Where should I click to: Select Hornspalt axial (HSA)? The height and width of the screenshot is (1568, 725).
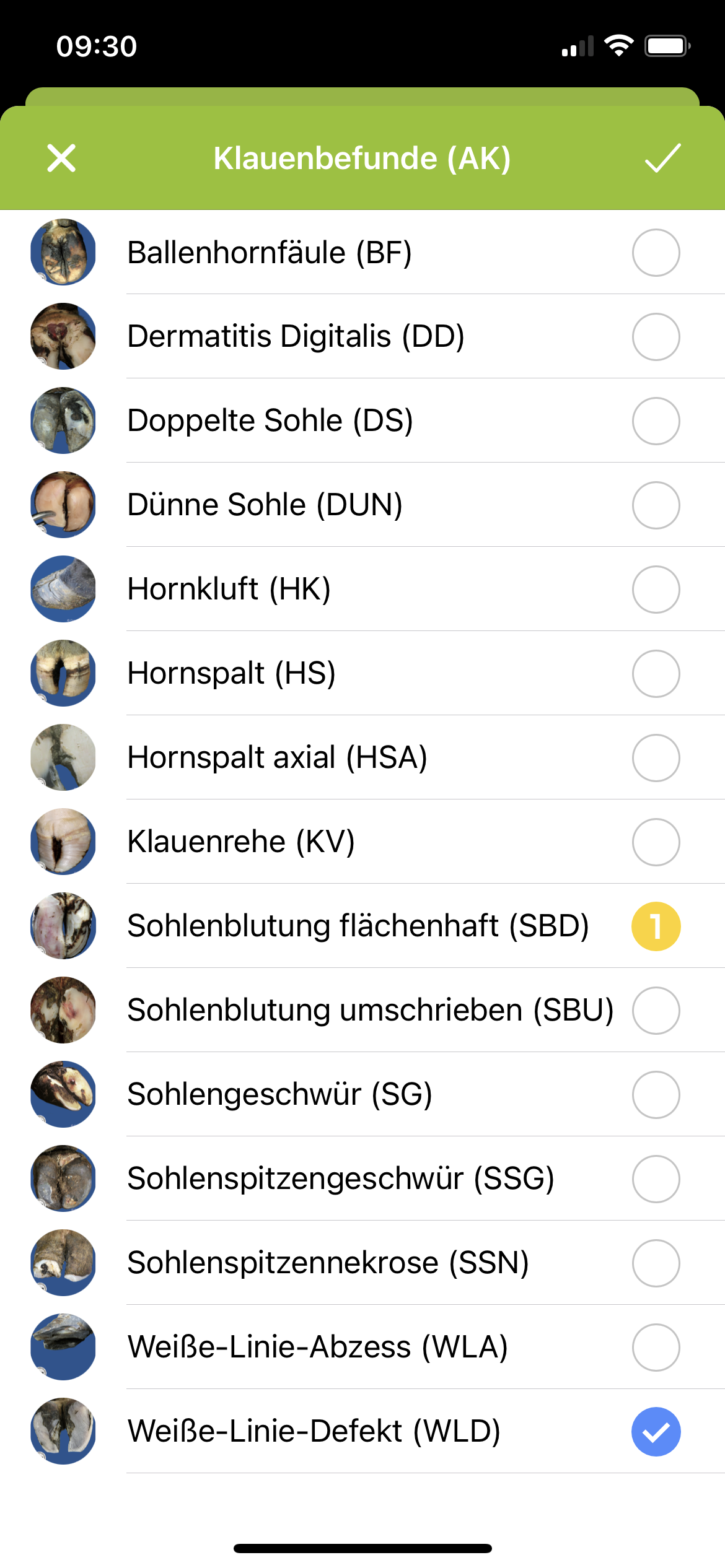coord(656,758)
